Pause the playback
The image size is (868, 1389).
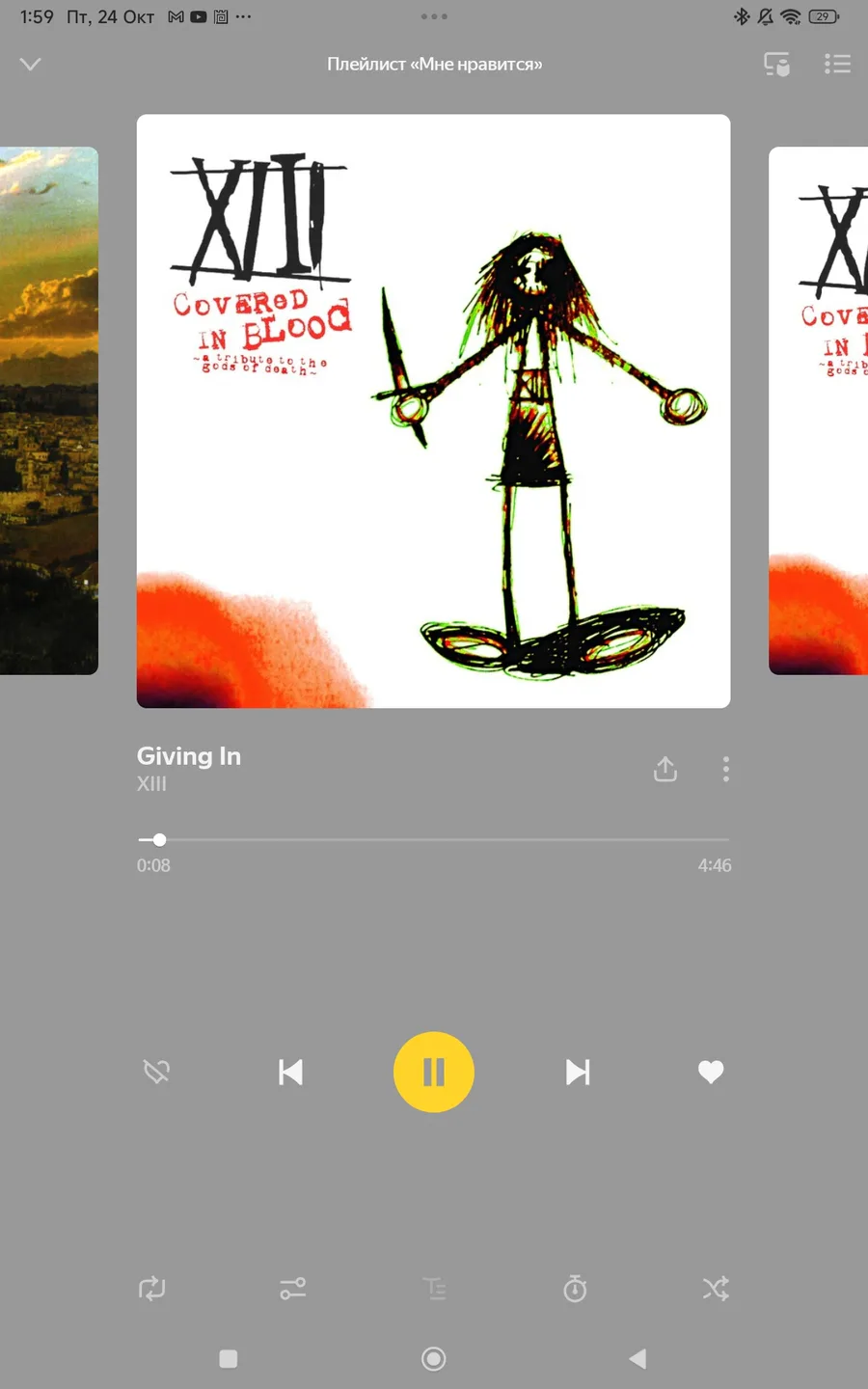click(434, 1072)
